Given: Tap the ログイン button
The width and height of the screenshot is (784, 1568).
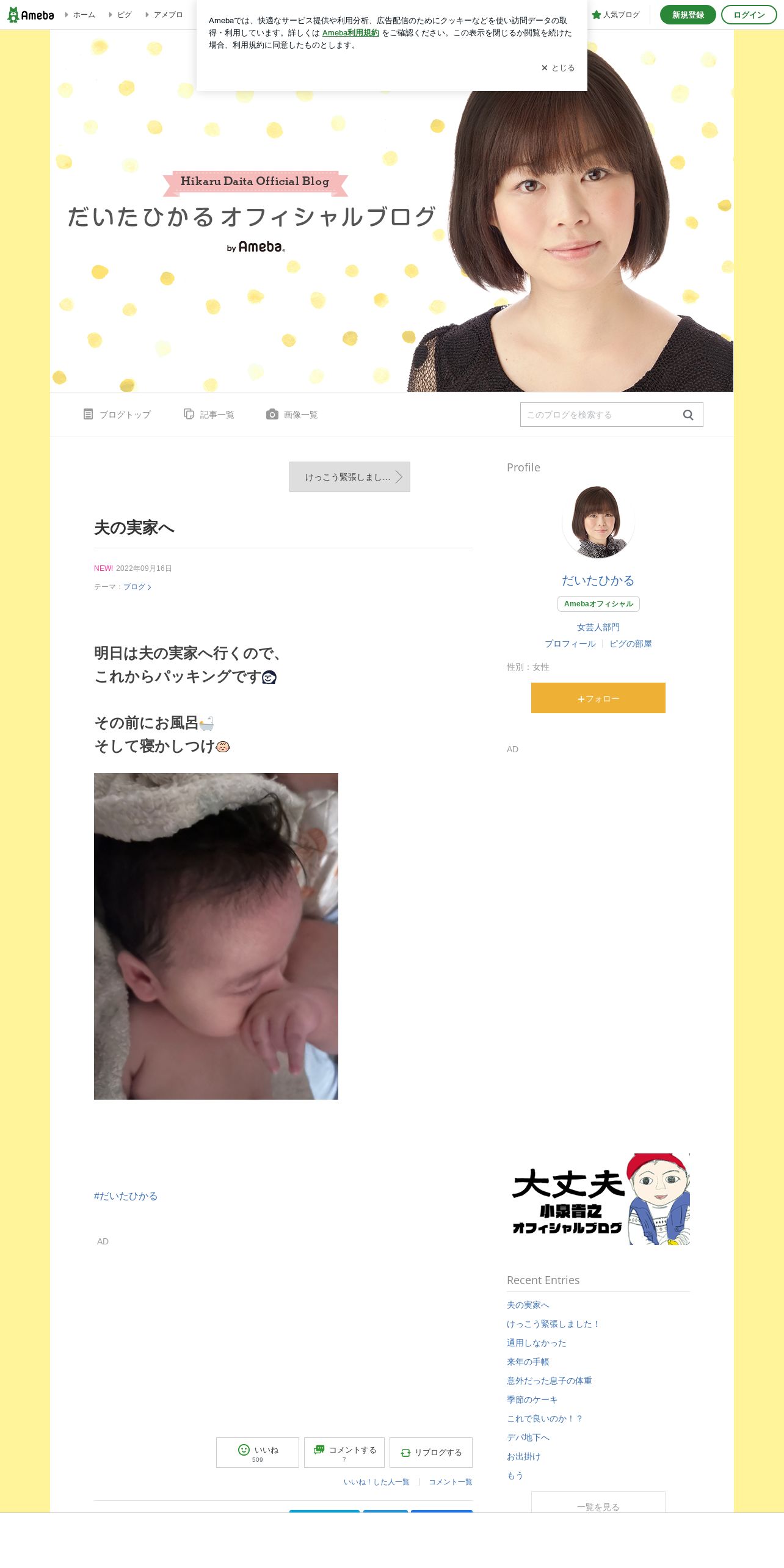Looking at the screenshot, I should 749,15.
